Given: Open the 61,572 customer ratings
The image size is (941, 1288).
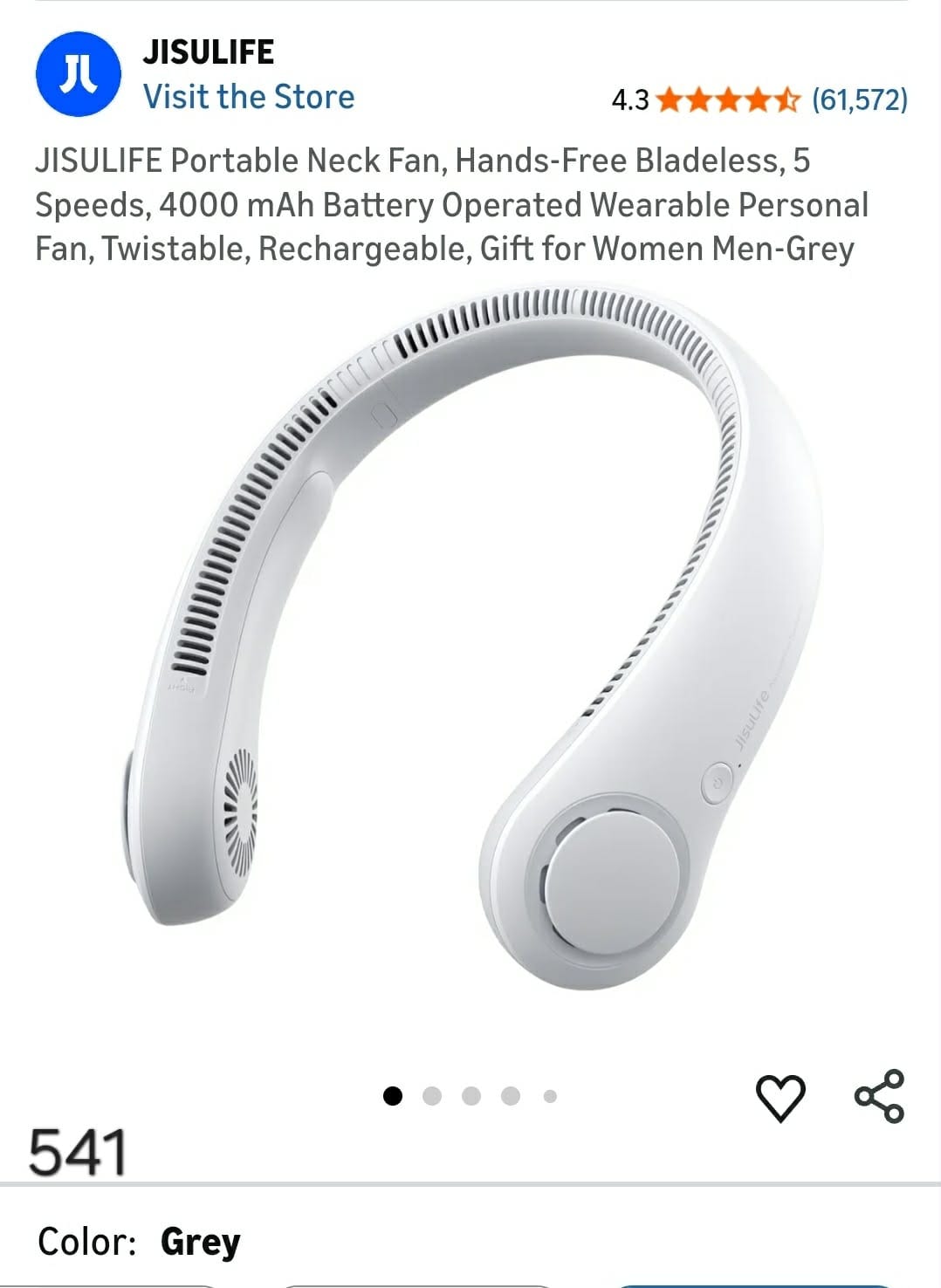Looking at the screenshot, I should [x=859, y=100].
